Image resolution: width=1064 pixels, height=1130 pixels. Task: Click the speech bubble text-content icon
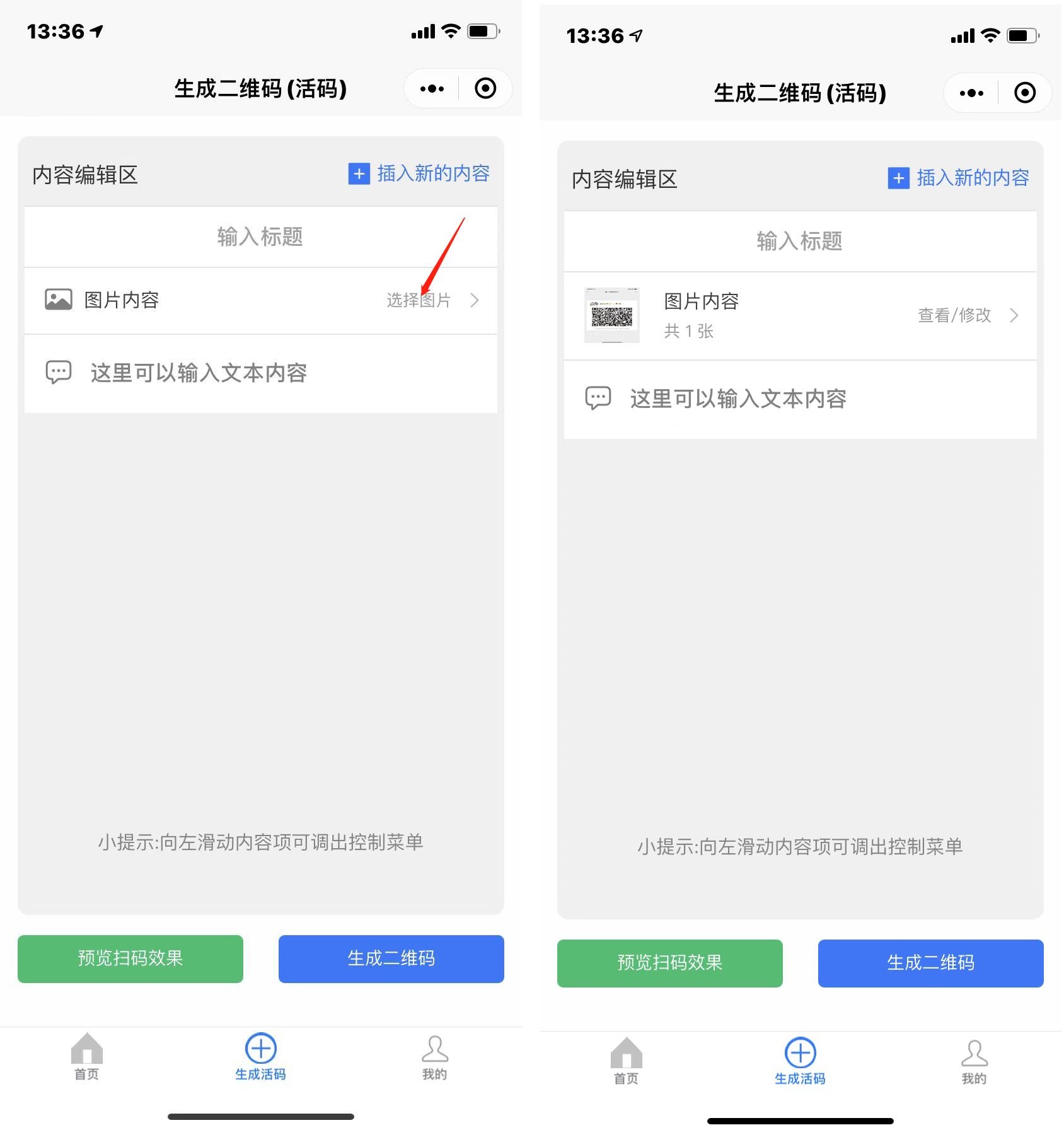coord(59,373)
